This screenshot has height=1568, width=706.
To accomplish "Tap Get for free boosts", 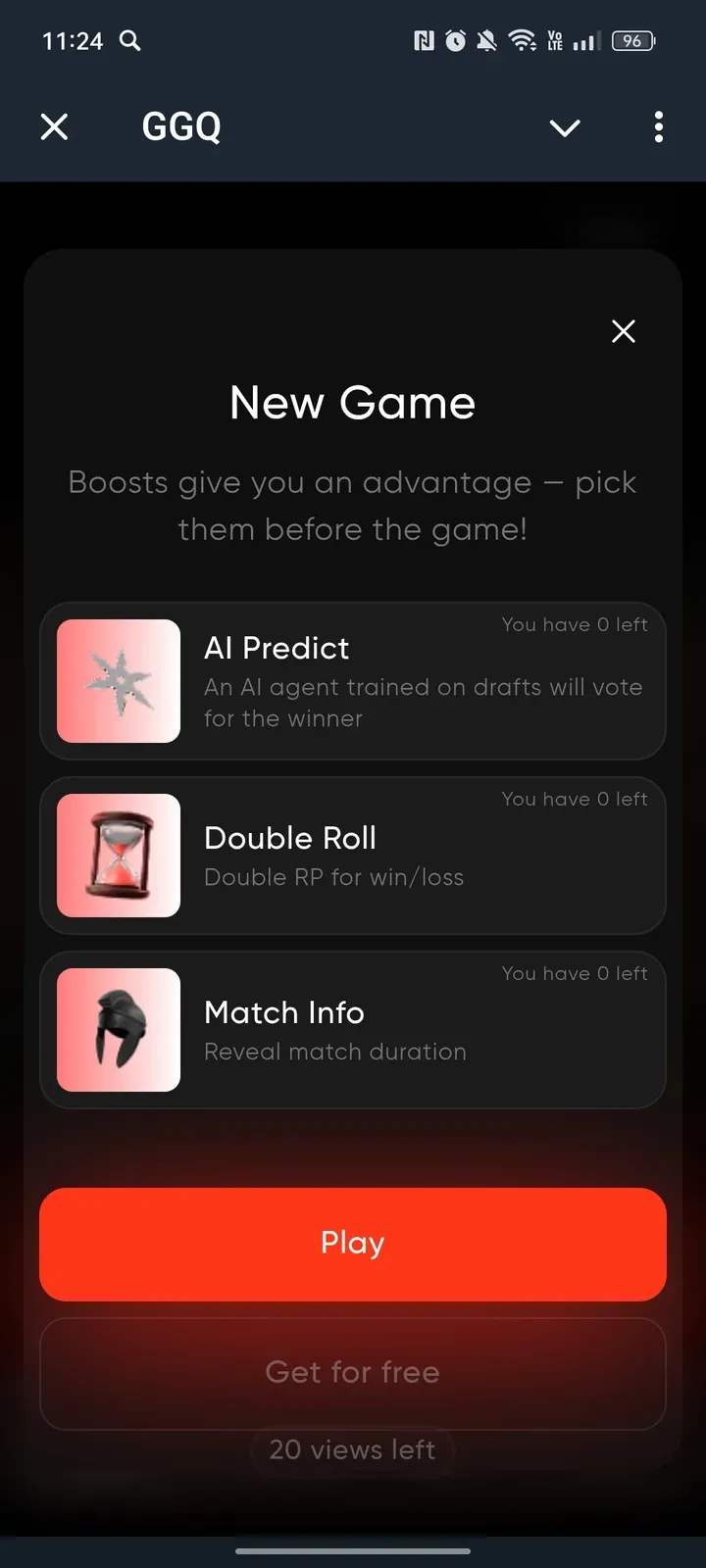I will [x=353, y=1373].
